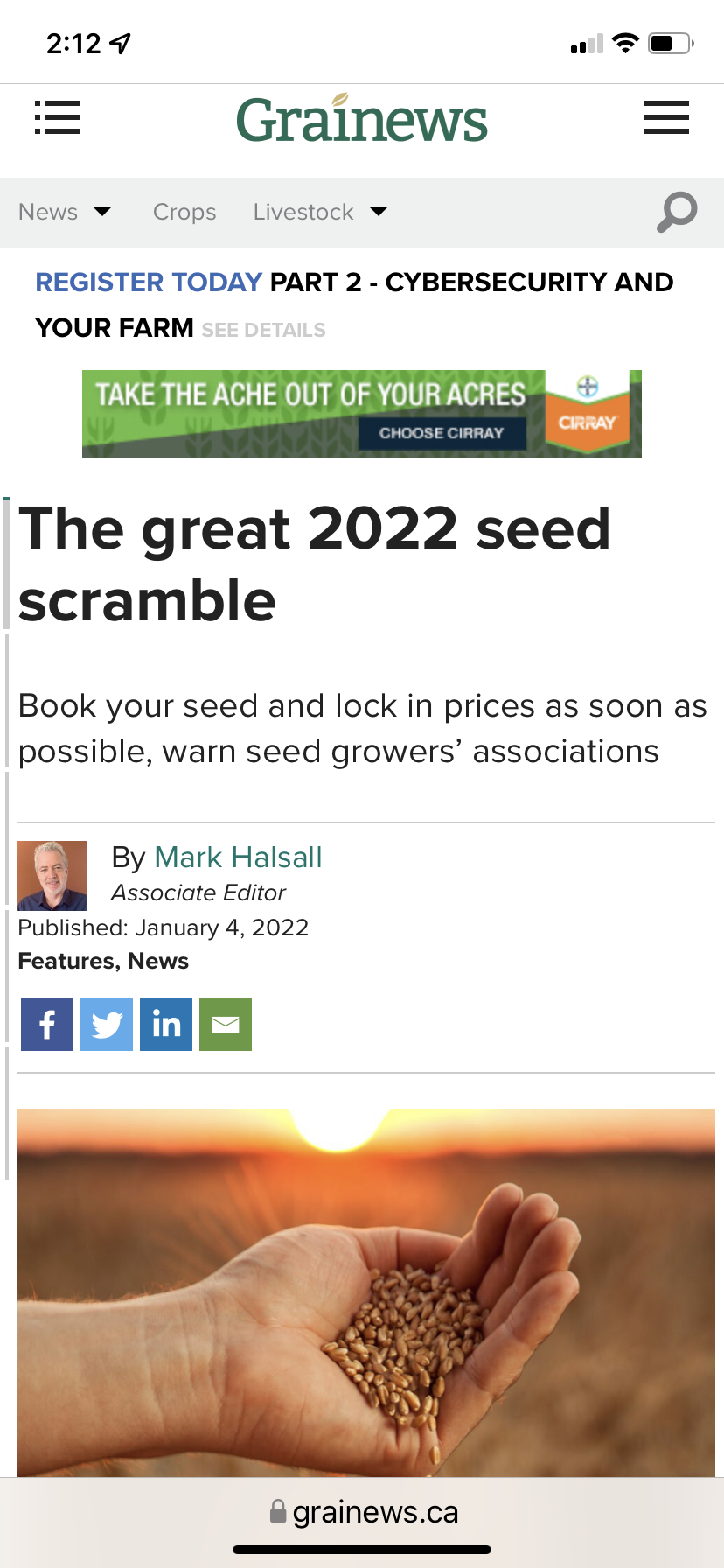Viewport: 724px width, 1568px height.
Task: Open the News category link under date
Action: click(158, 961)
